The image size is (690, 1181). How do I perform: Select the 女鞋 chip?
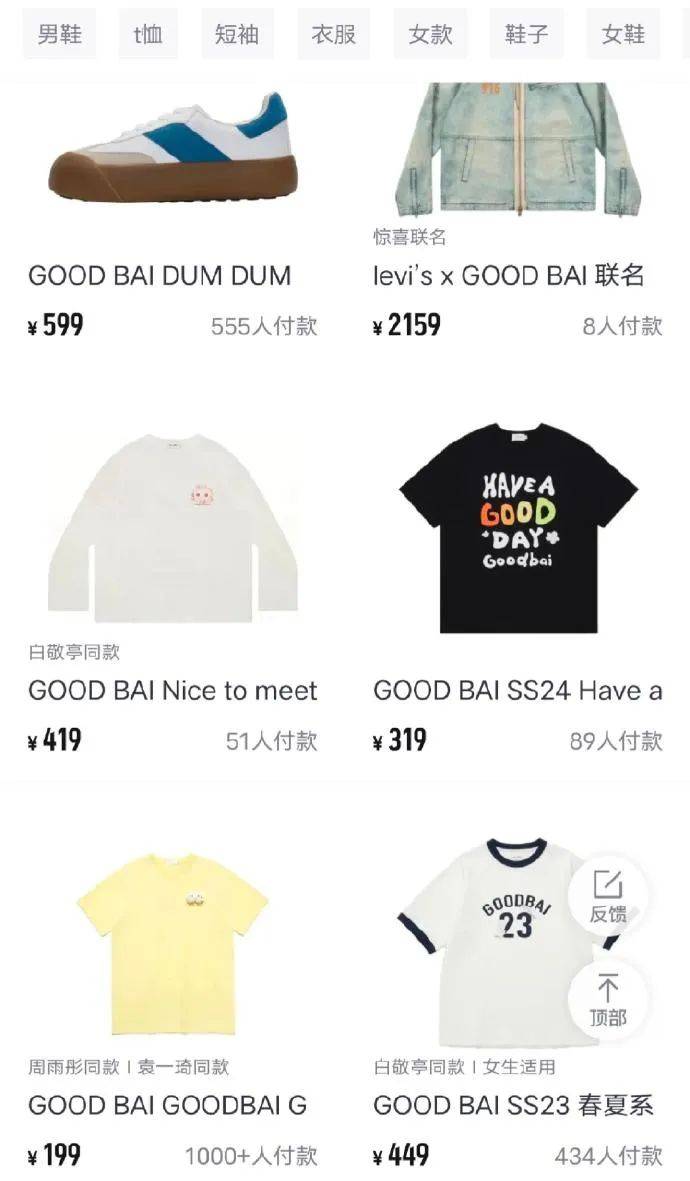[x=623, y=34]
